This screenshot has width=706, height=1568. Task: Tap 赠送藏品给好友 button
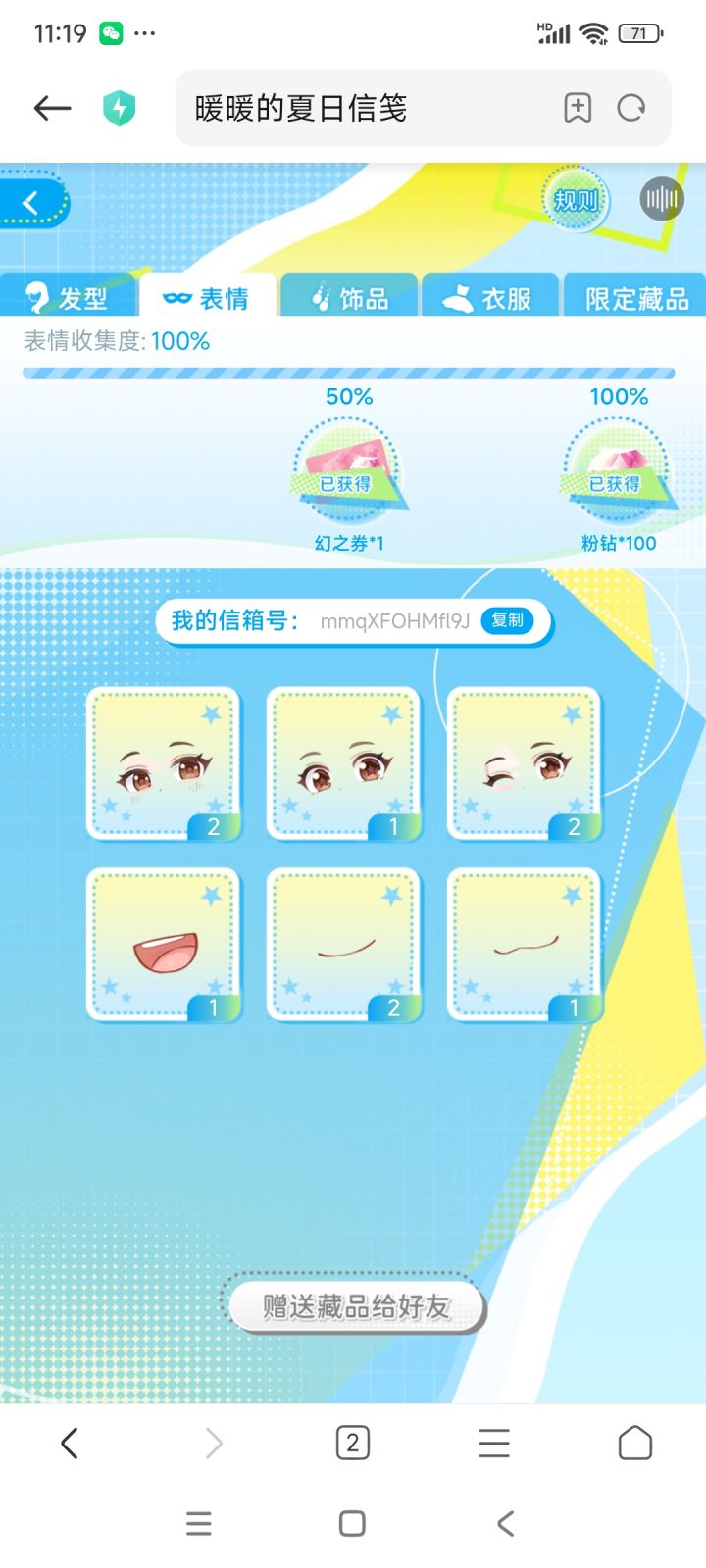[x=355, y=1304]
